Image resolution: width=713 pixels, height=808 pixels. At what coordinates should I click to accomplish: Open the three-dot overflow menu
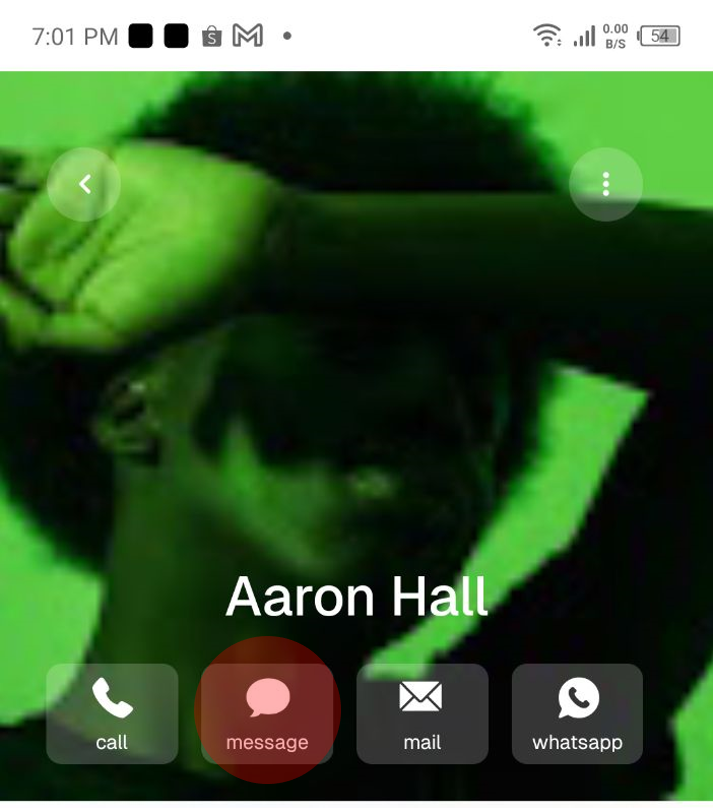(x=605, y=184)
